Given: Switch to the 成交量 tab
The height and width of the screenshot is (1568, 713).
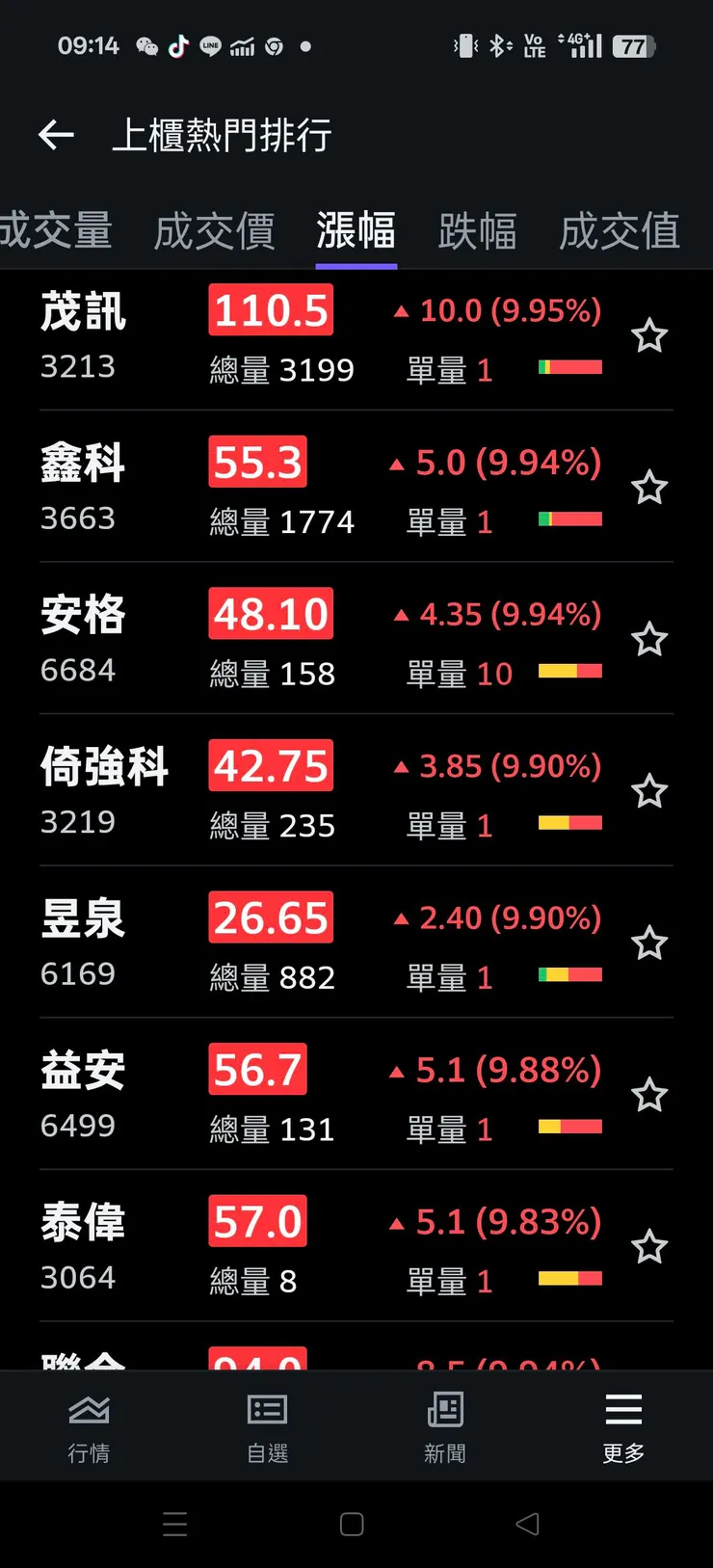Looking at the screenshot, I should tap(56, 231).
